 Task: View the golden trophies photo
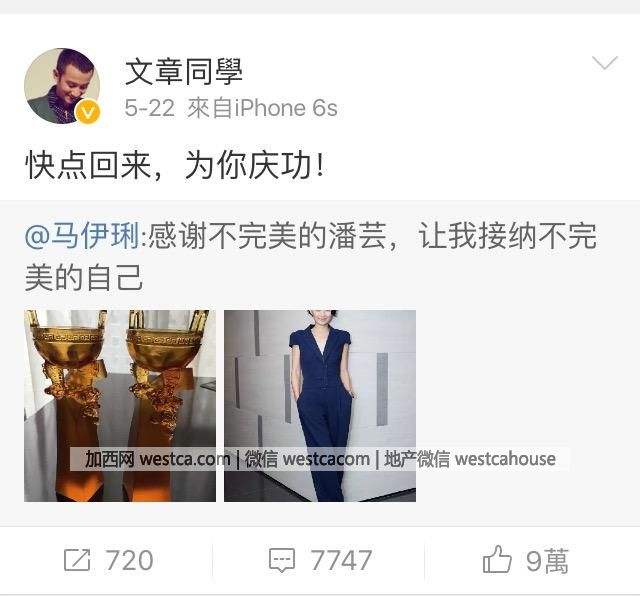click(119, 405)
